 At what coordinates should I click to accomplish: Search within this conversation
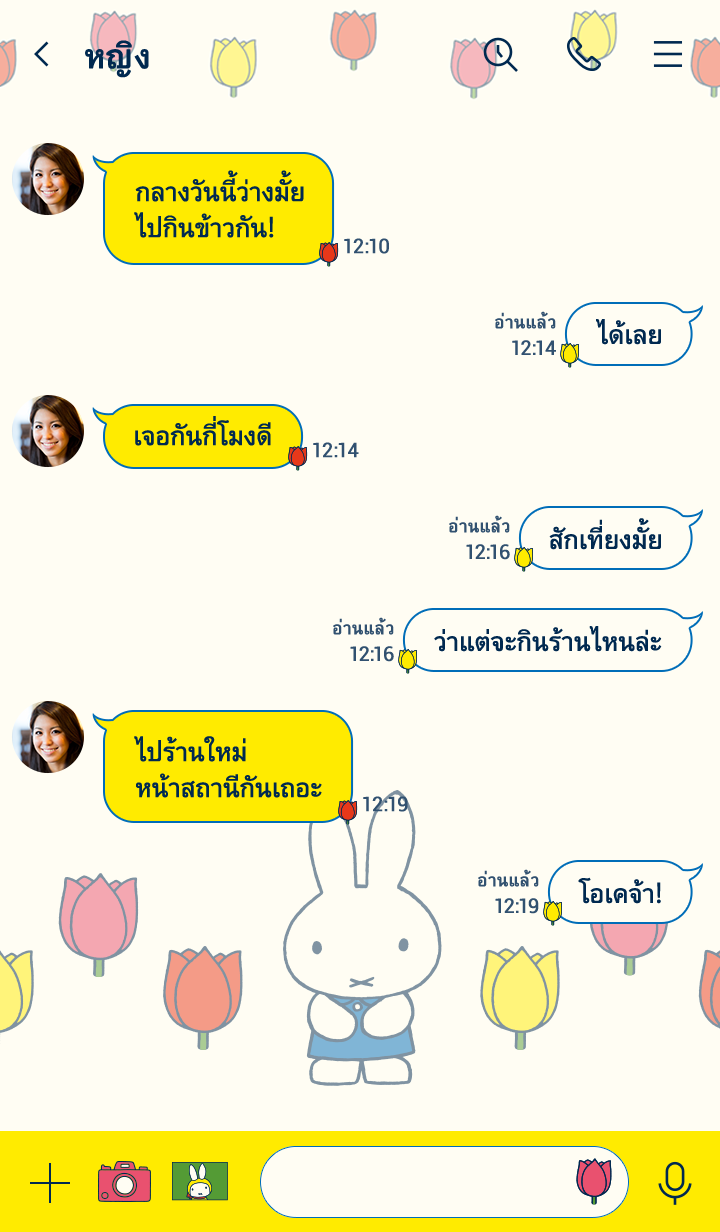click(500, 54)
